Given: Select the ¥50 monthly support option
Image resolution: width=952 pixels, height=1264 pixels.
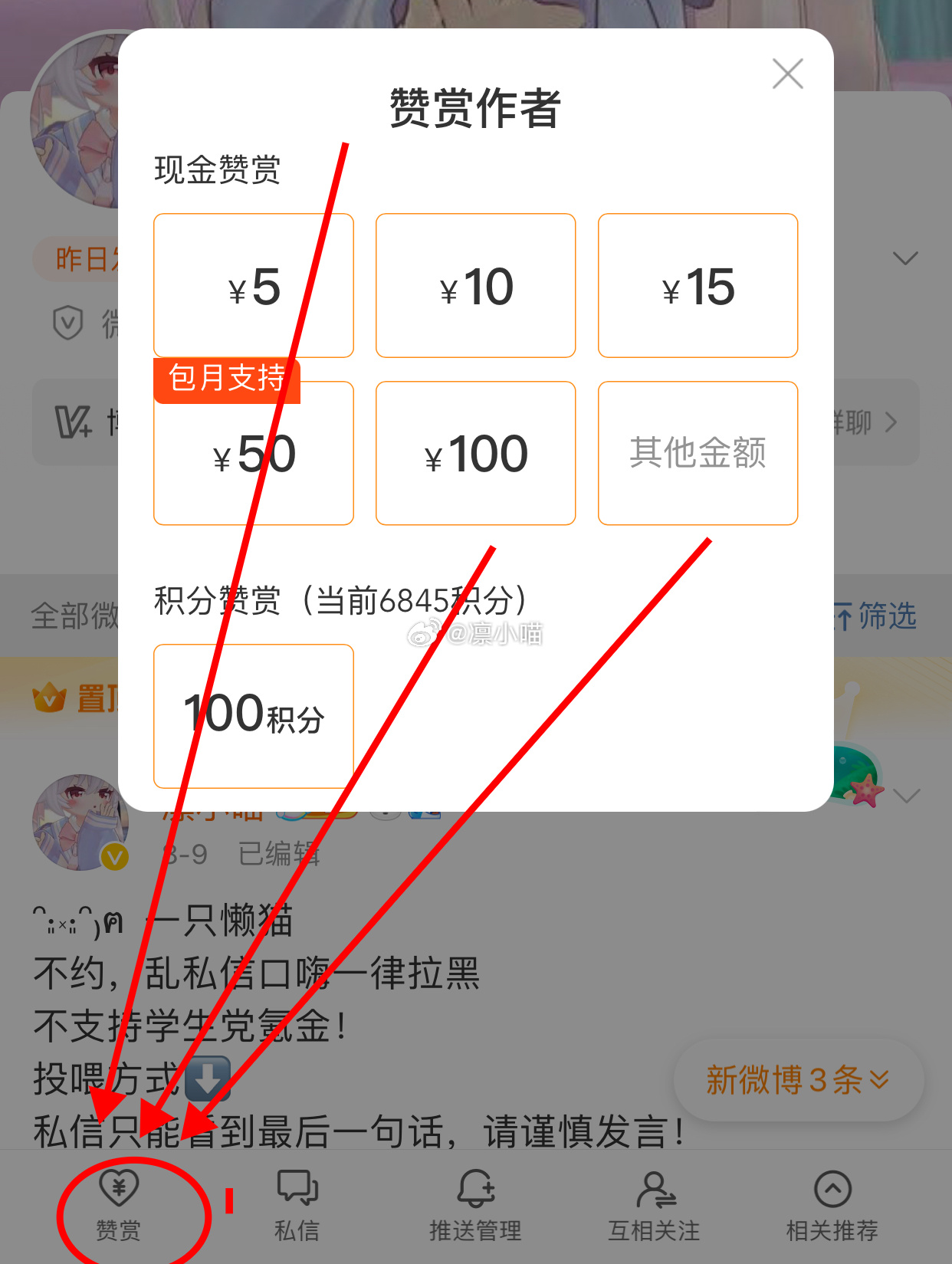Looking at the screenshot, I should 254,453.
